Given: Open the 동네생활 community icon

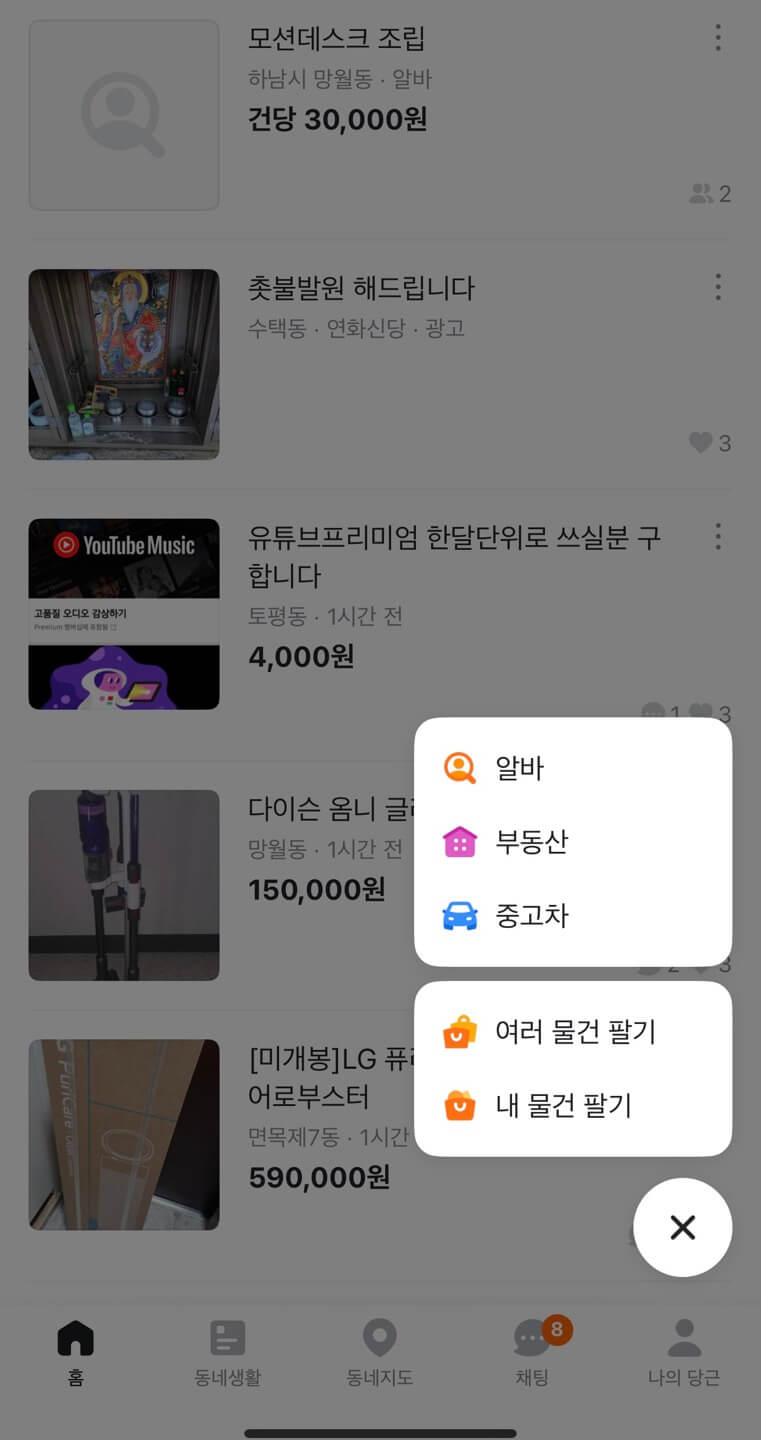Looking at the screenshot, I should 227,1337.
